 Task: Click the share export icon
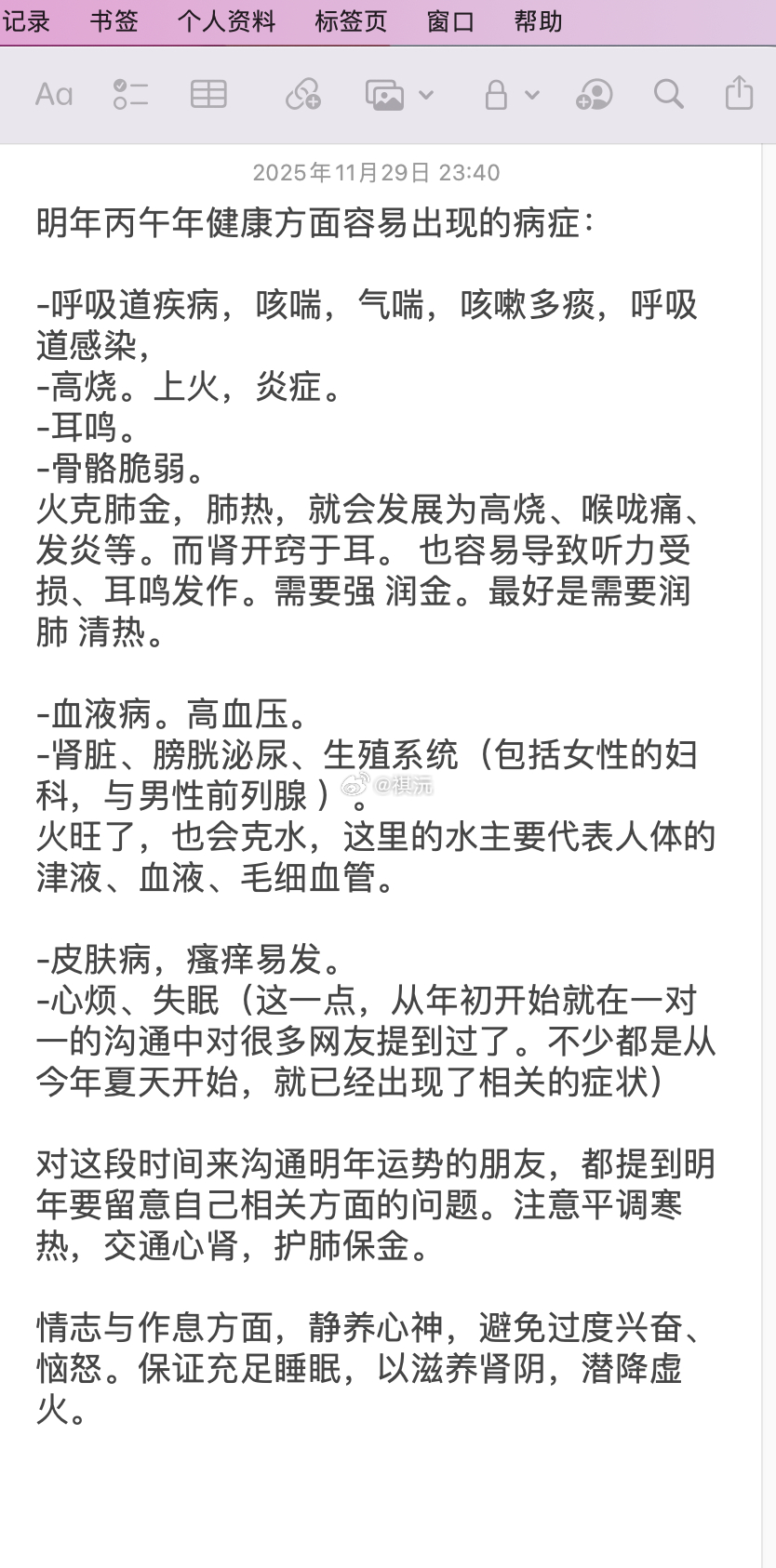(738, 94)
